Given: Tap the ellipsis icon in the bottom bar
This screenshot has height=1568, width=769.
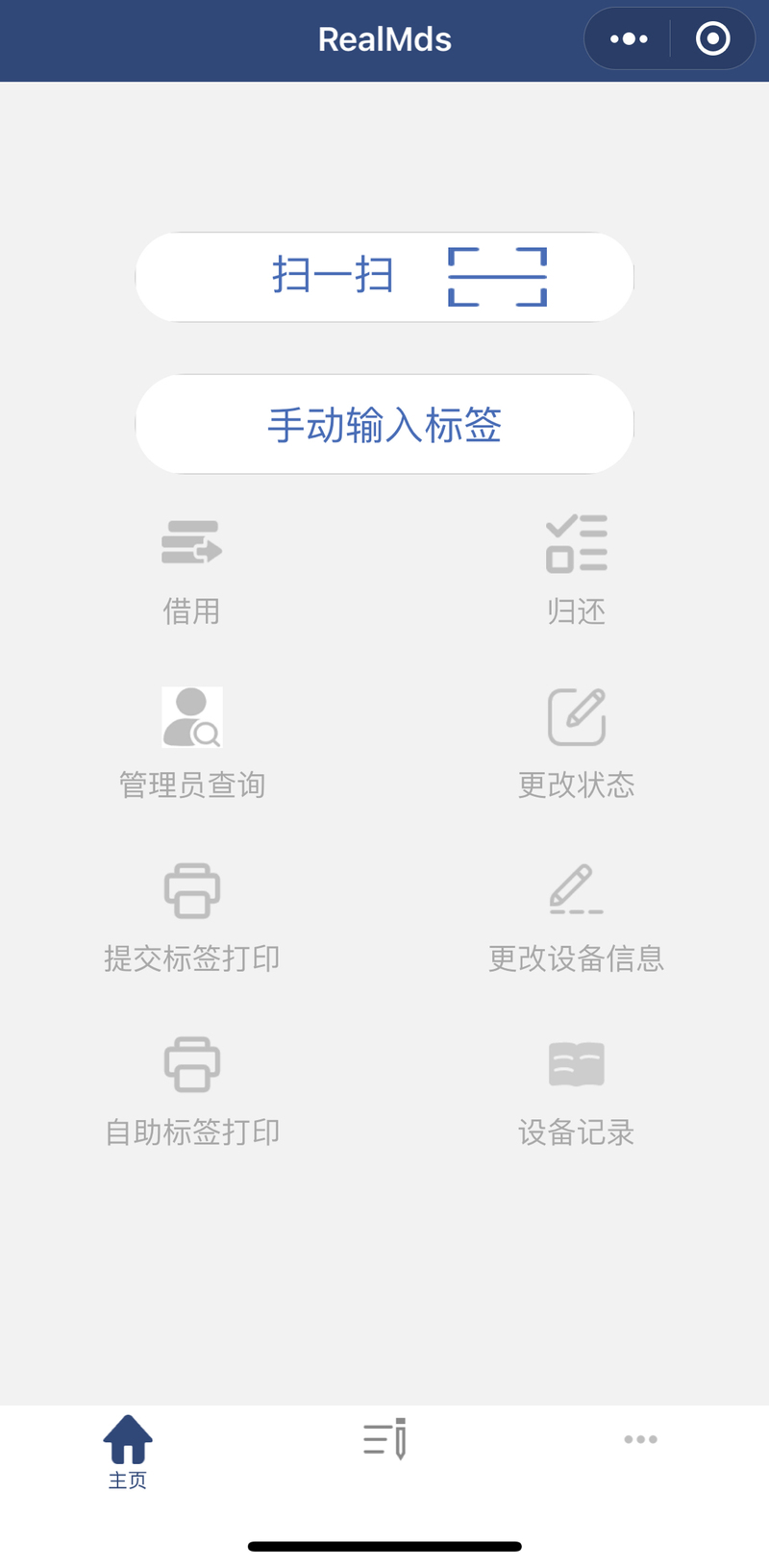Looking at the screenshot, I should (x=640, y=1439).
